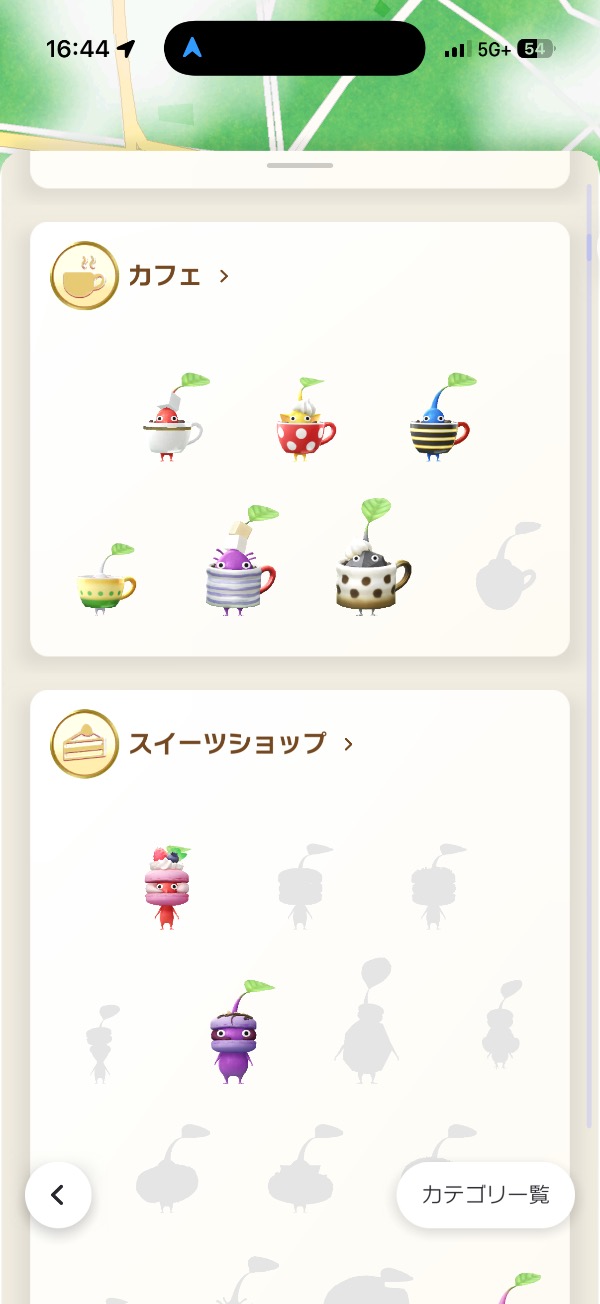Screen dimensions: 600x1304
Task: Select the rock Pikmin in dotted mug
Action: coord(371,562)
